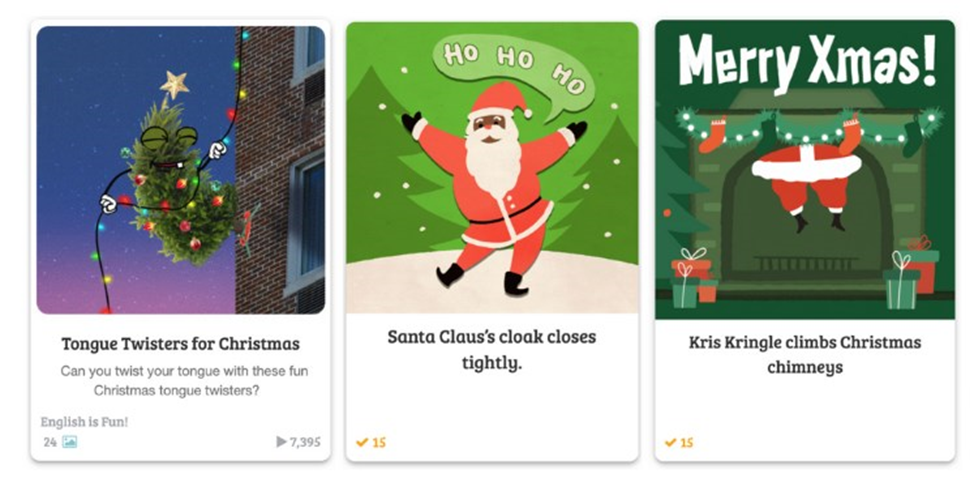This screenshot has height=478, width=974.
Task: Open the Tongue Twisters for Christmas deck
Action: pyautogui.click(x=180, y=344)
